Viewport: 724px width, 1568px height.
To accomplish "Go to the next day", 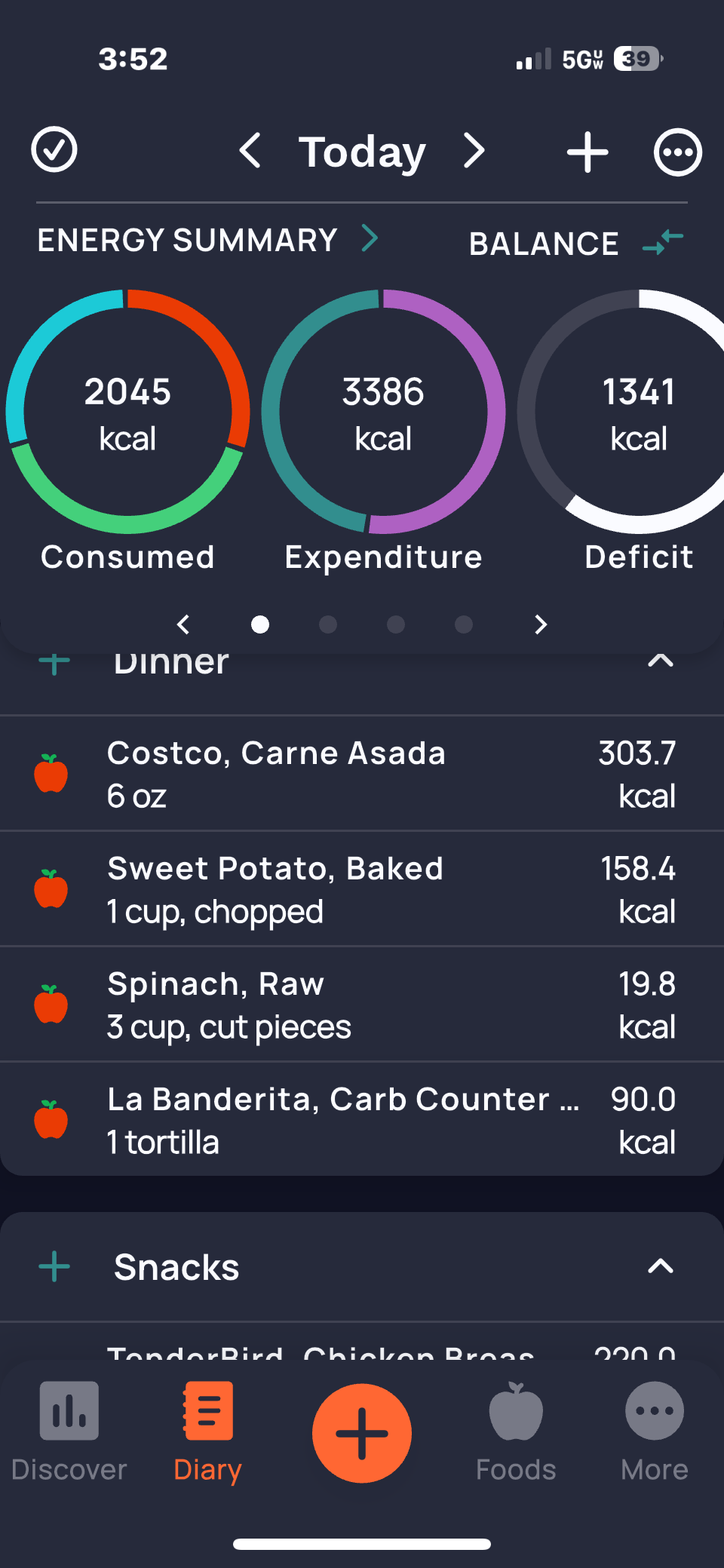I will (474, 151).
